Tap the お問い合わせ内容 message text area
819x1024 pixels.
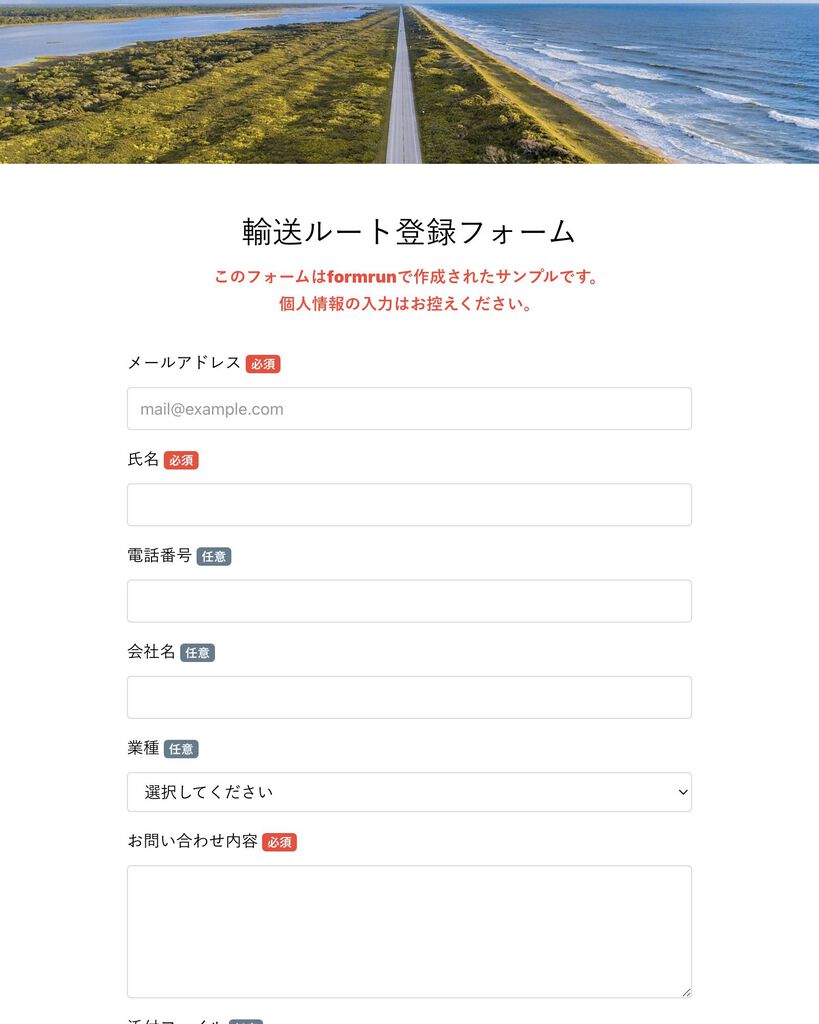click(x=409, y=931)
